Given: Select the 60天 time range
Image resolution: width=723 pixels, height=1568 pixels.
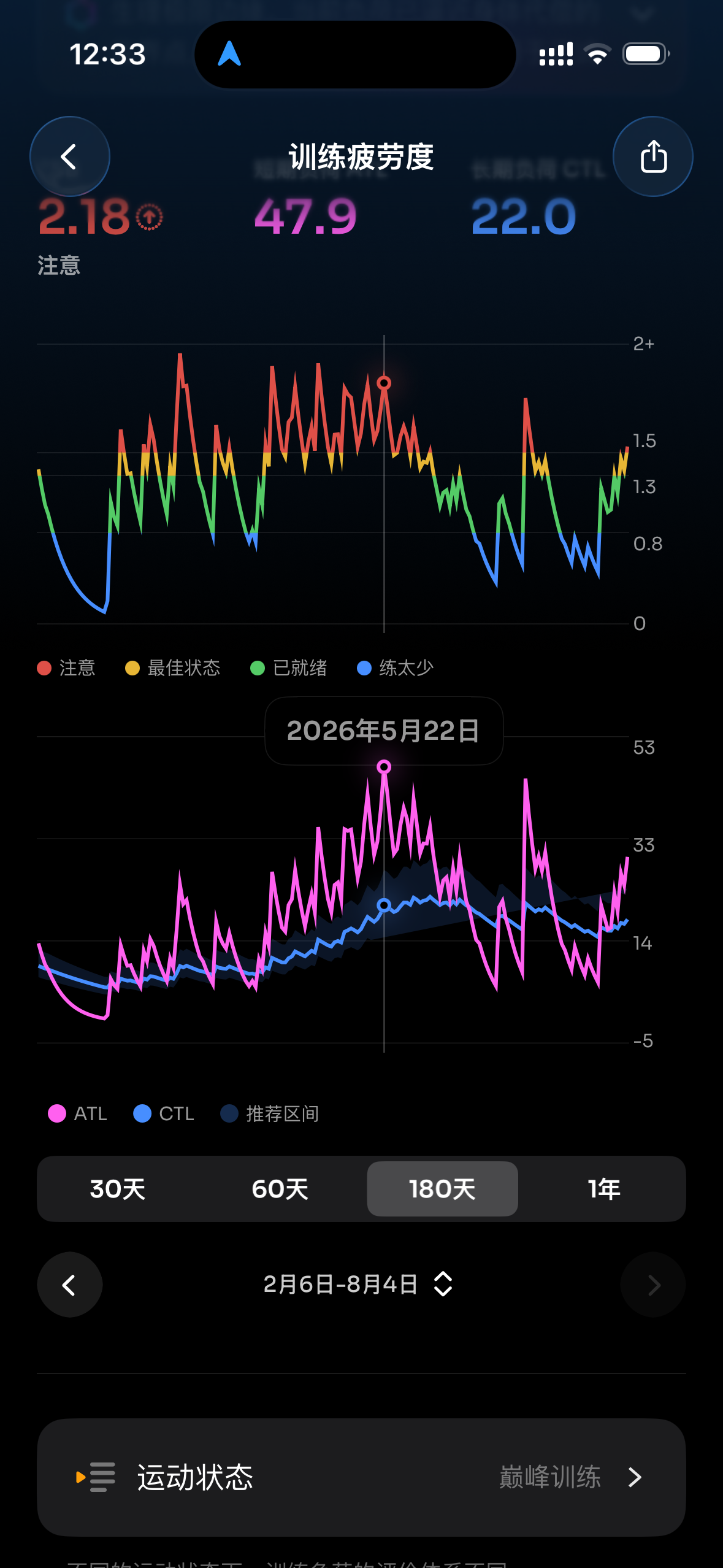Looking at the screenshot, I should (280, 1189).
